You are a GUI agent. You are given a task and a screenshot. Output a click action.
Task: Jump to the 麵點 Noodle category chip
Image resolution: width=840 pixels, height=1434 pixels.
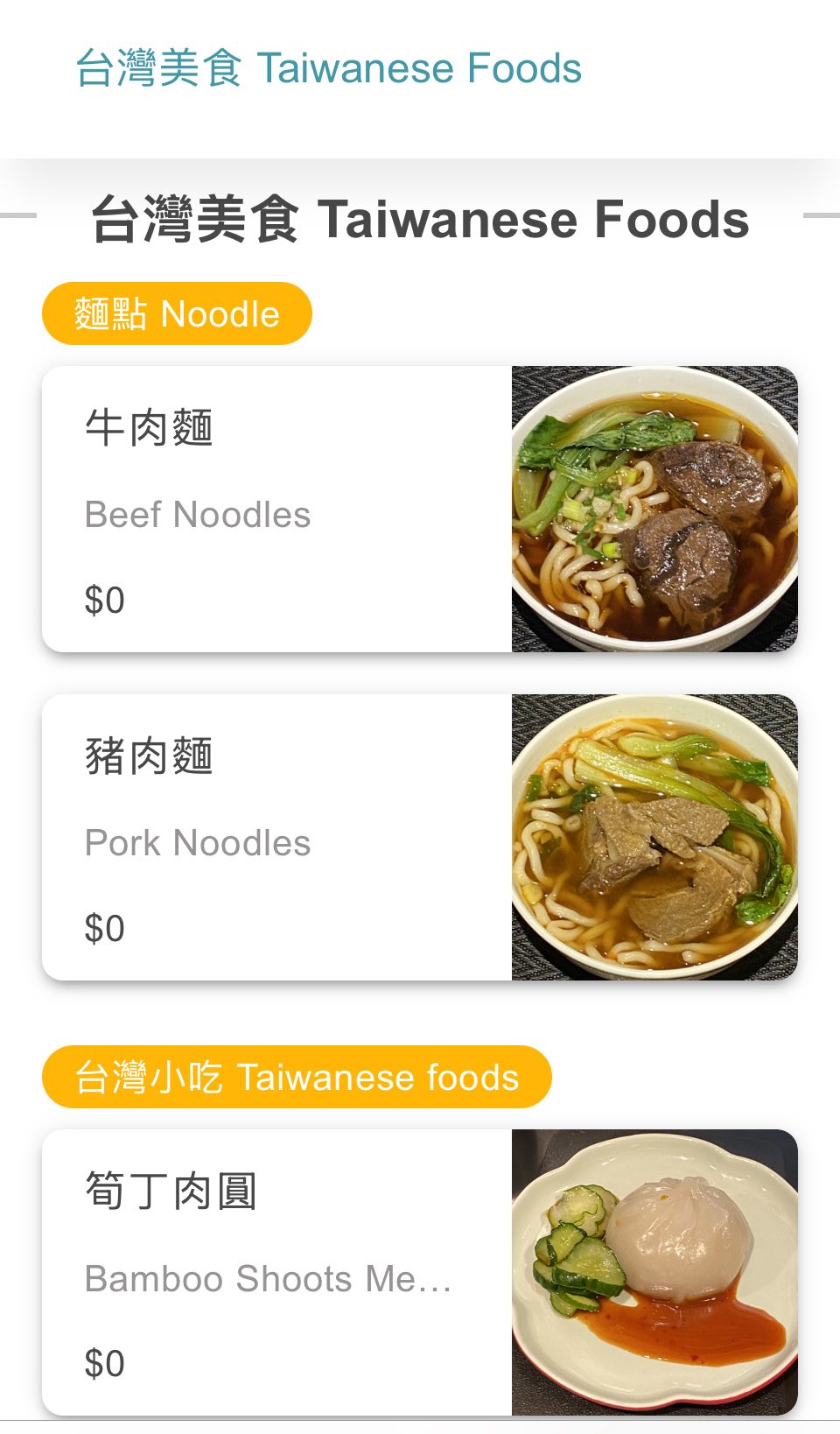tap(177, 313)
